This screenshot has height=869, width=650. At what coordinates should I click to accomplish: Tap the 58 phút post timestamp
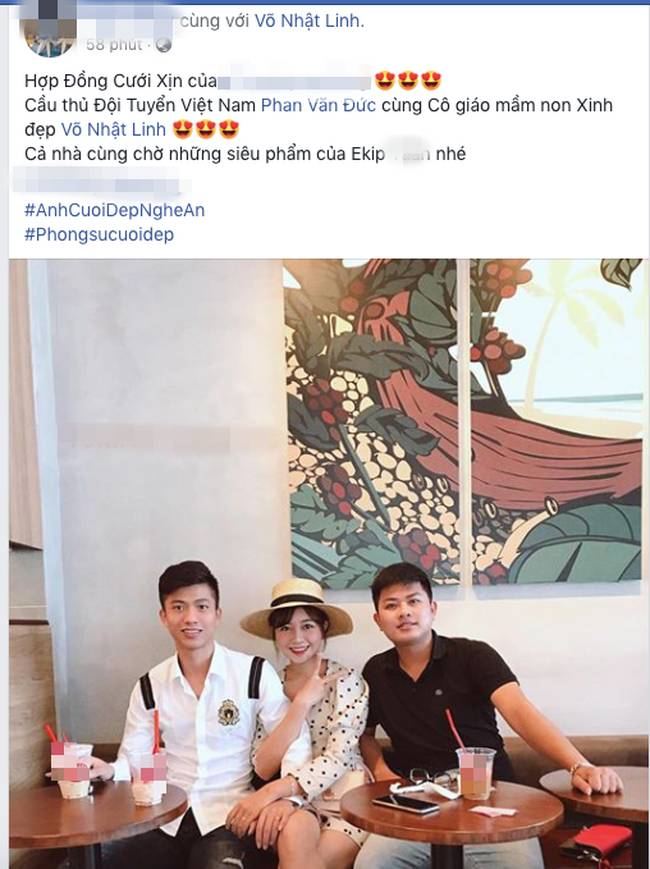(x=114, y=46)
